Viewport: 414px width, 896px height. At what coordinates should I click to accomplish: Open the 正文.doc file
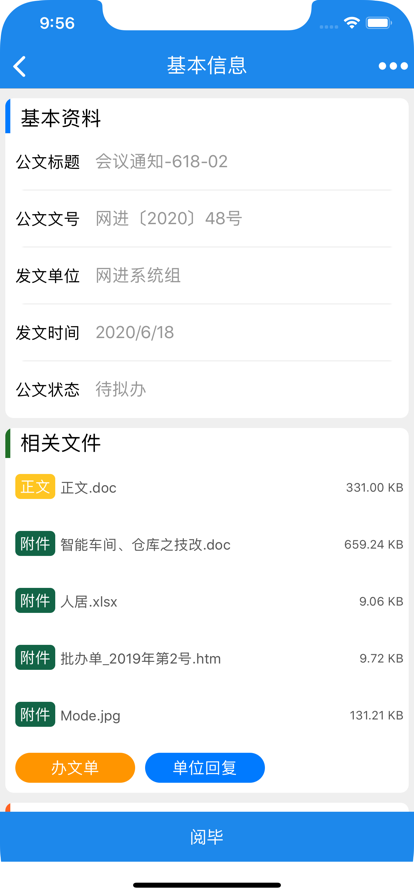[207, 487]
